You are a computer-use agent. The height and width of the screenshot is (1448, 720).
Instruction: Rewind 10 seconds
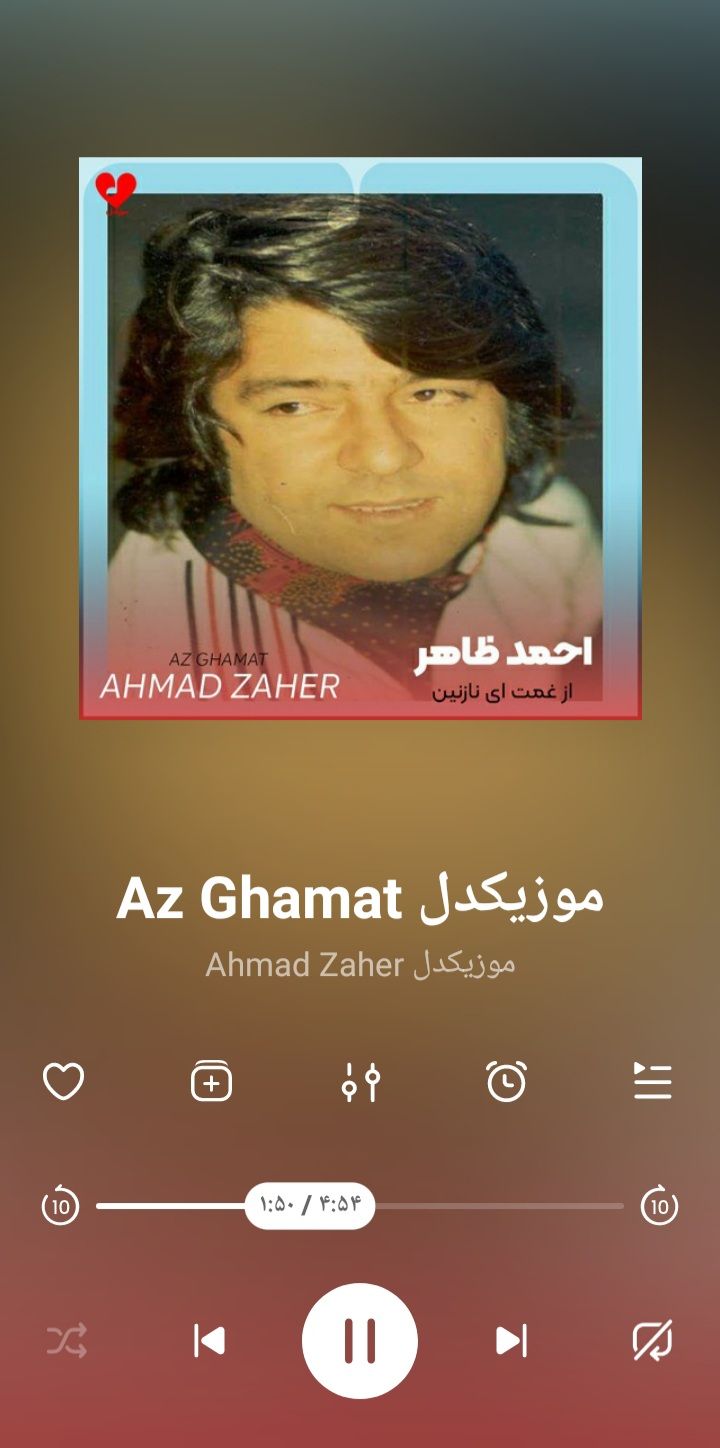(x=60, y=1205)
